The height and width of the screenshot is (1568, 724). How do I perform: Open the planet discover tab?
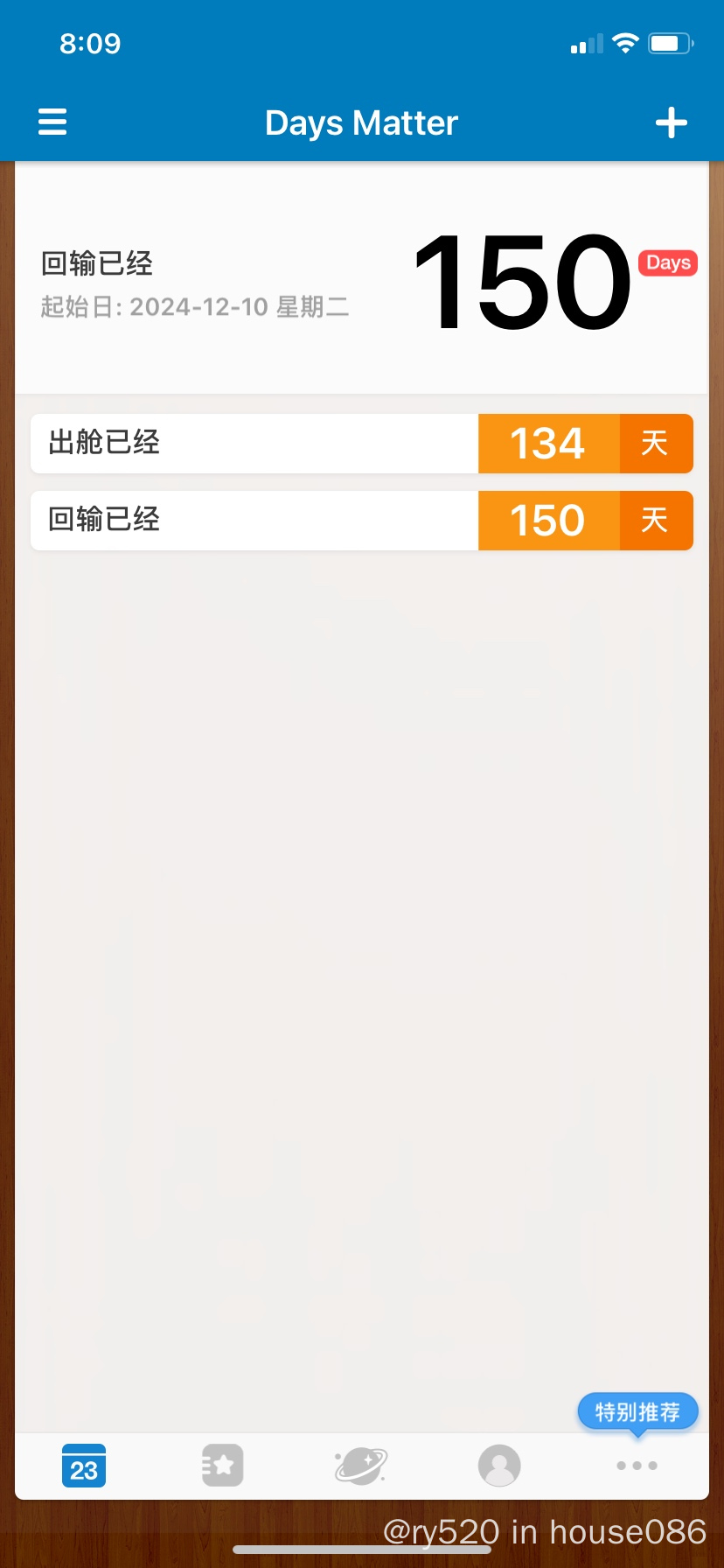point(360,1466)
